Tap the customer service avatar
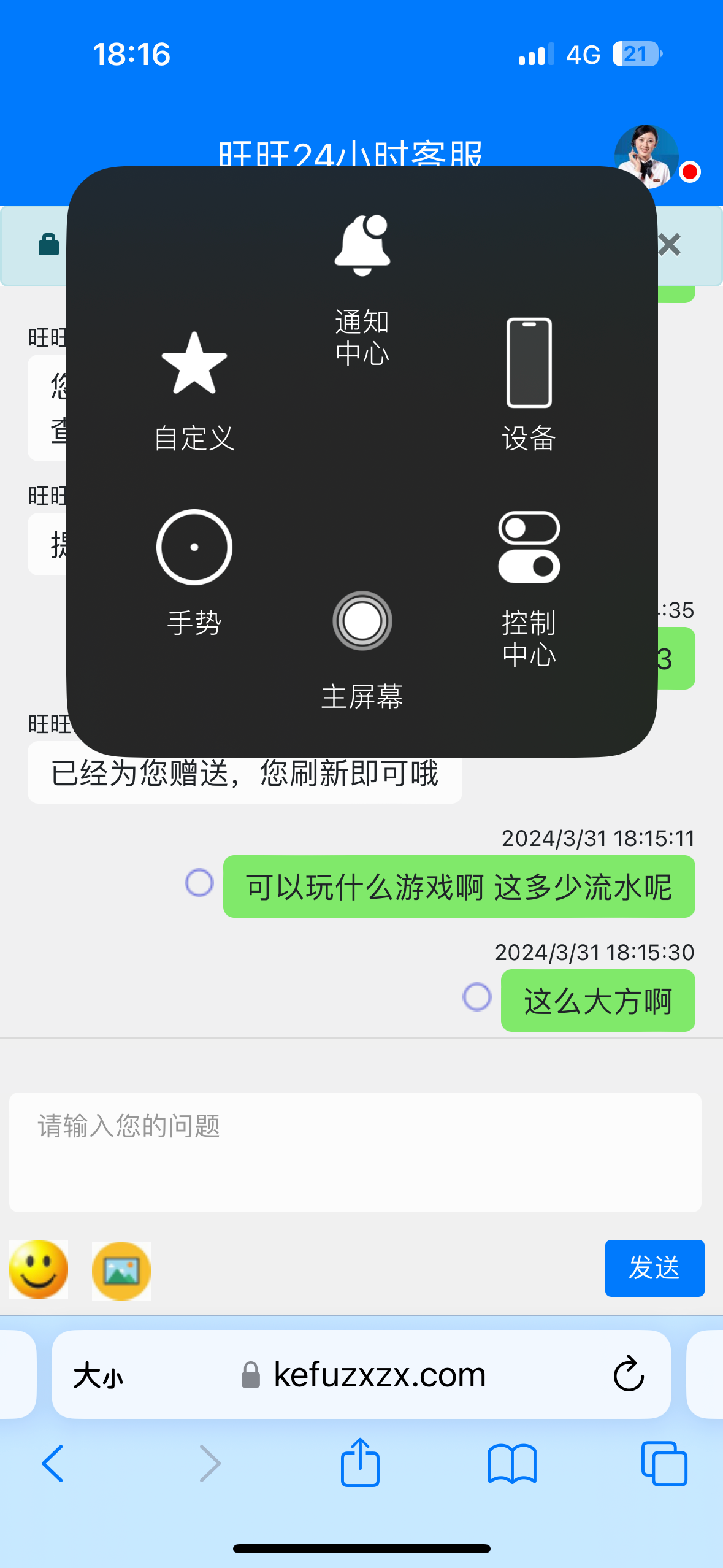The image size is (723, 1568). [x=646, y=156]
